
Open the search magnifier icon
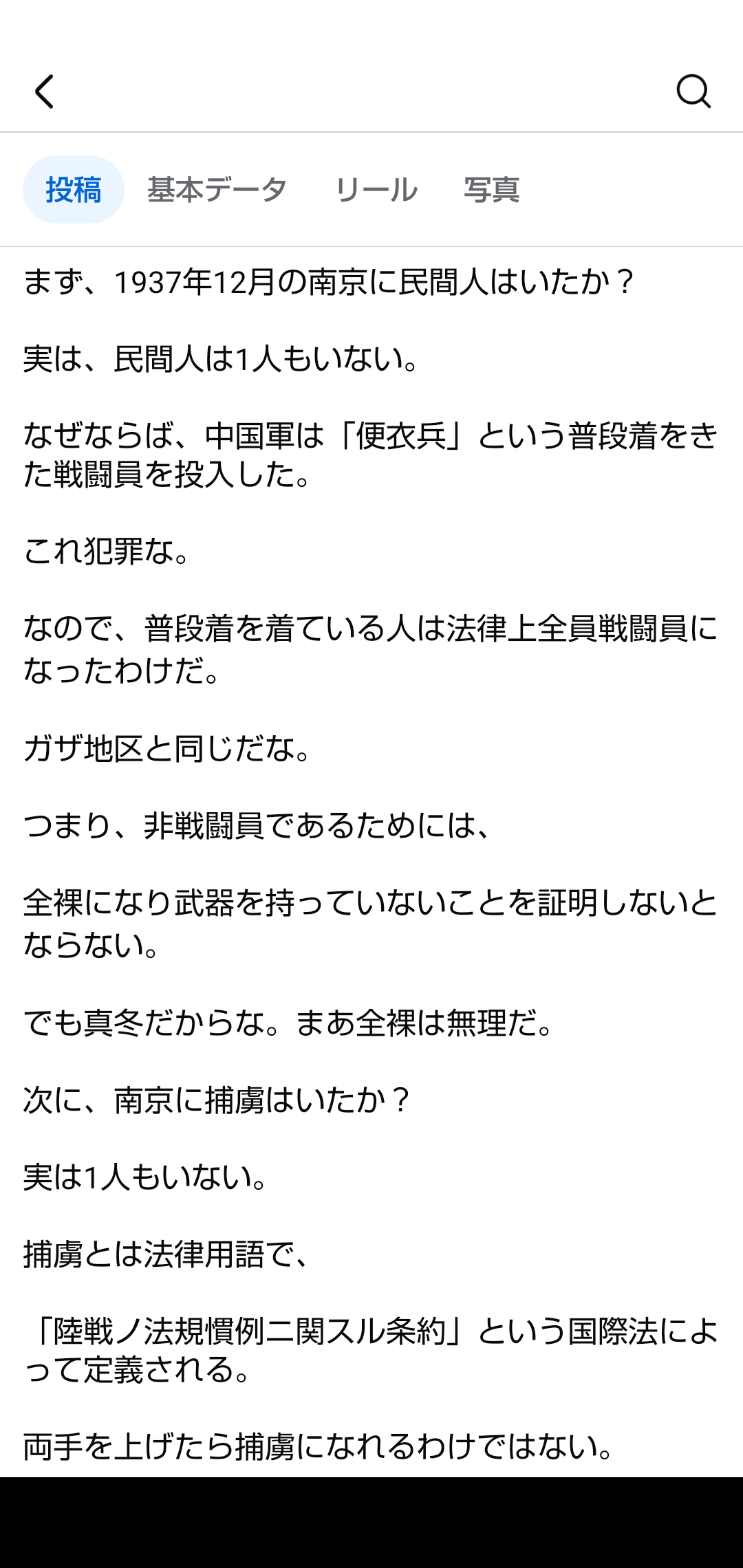point(693,91)
